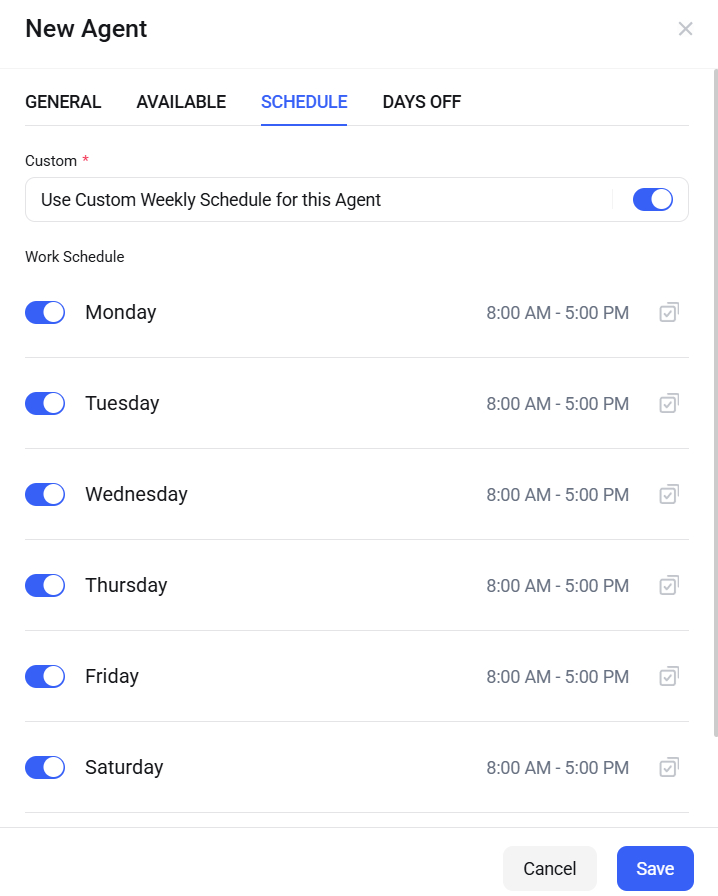The height and width of the screenshot is (896, 718).
Task: Turn off the Monday toggle
Action: [45, 312]
